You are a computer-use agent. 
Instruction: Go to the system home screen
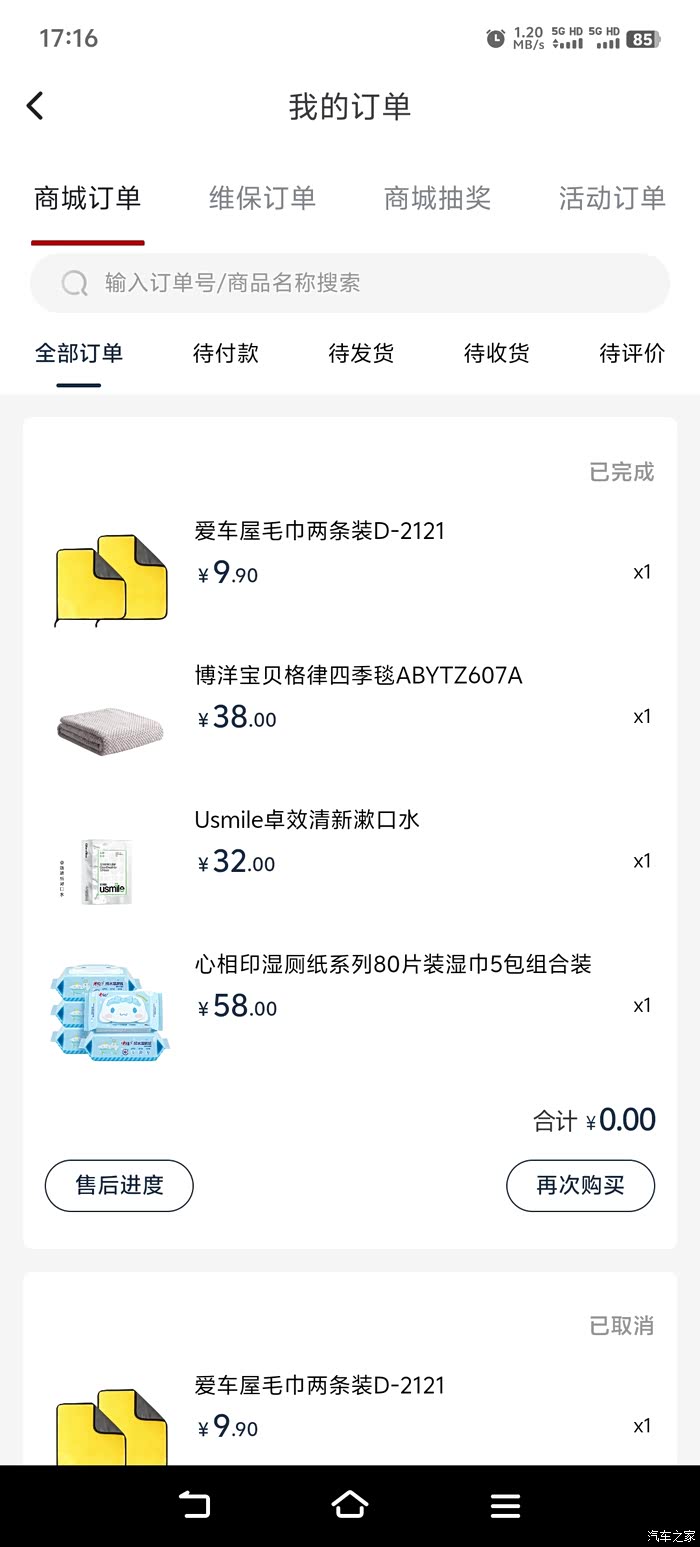pyautogui.click(x=350, y=1505)
